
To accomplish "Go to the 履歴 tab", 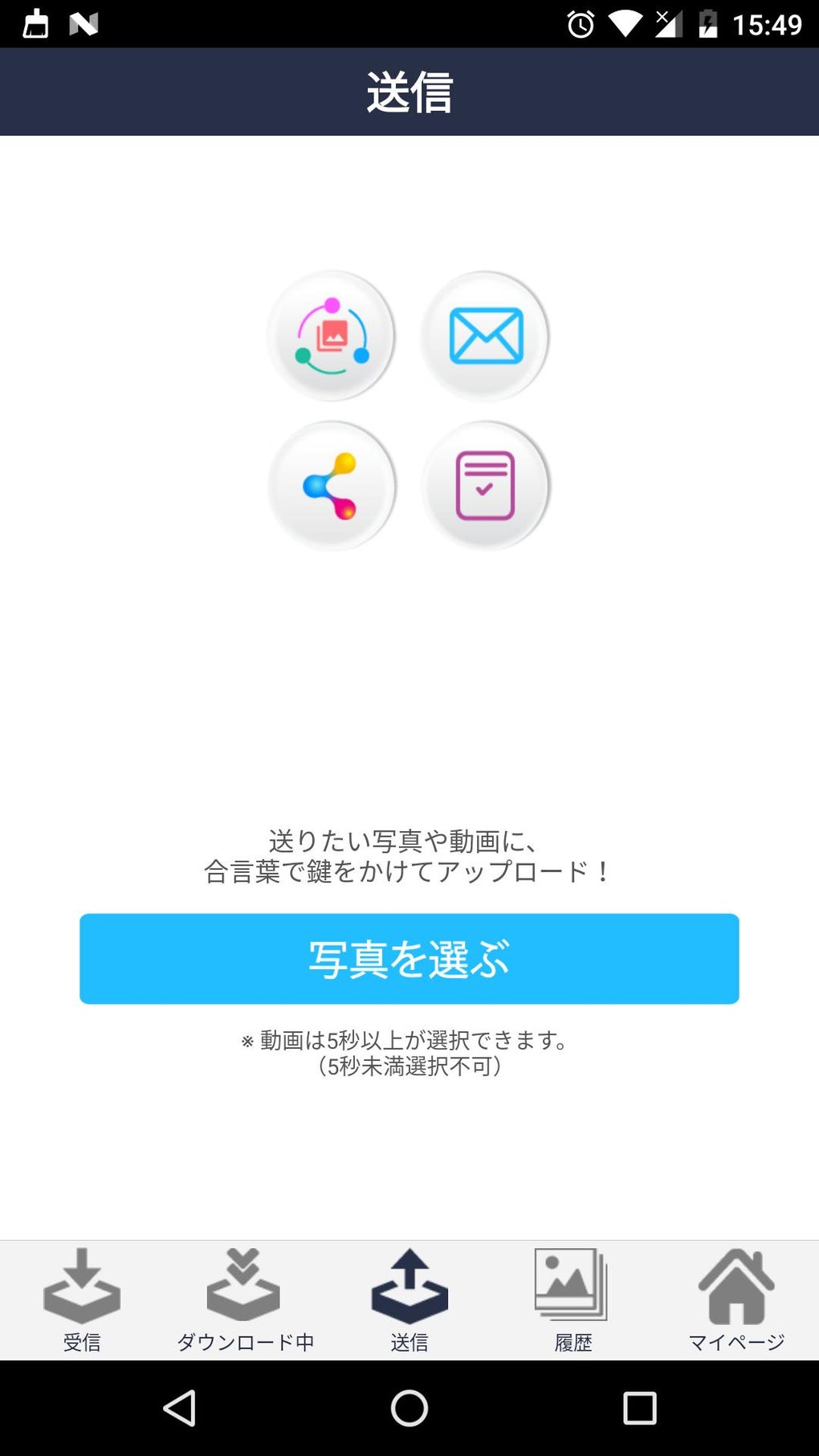I will 572,1299.
